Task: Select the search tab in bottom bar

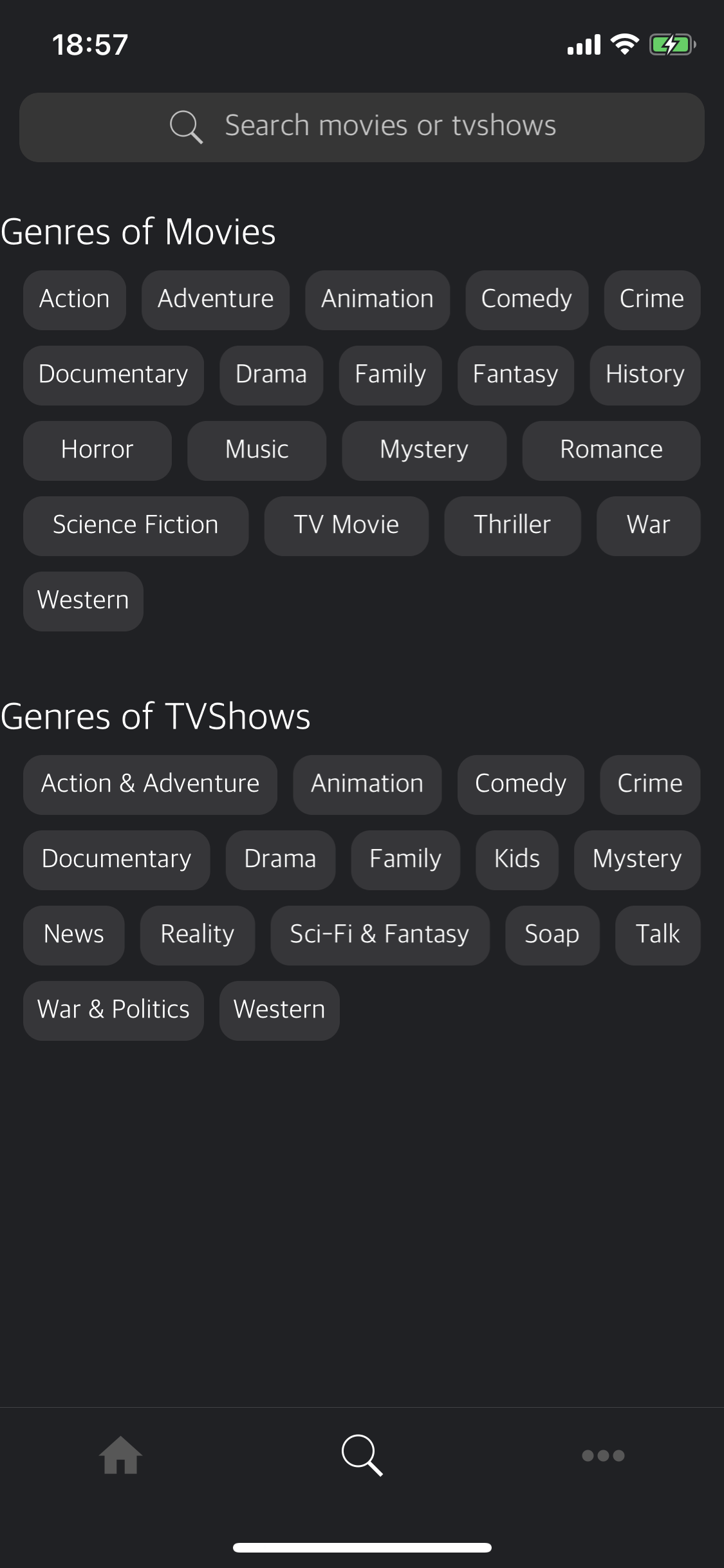Action: point(362,1455)
